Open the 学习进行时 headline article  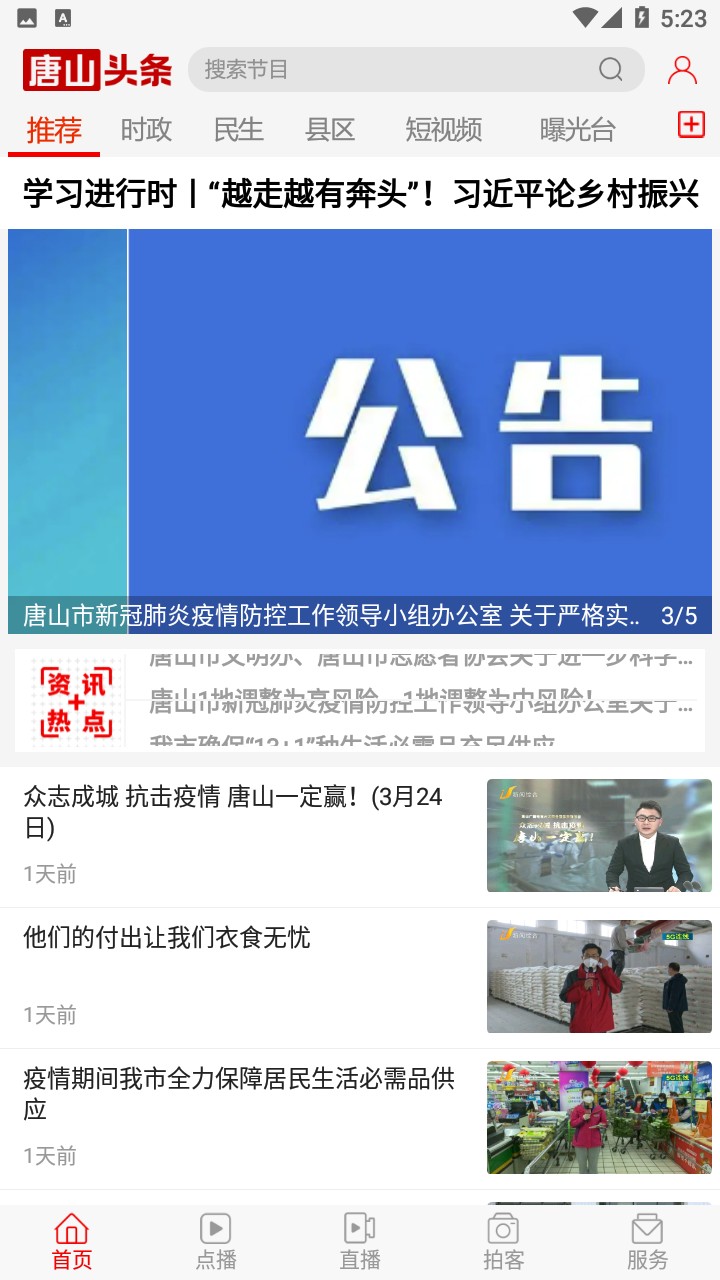pyautogui.click(x=360, y=193)
